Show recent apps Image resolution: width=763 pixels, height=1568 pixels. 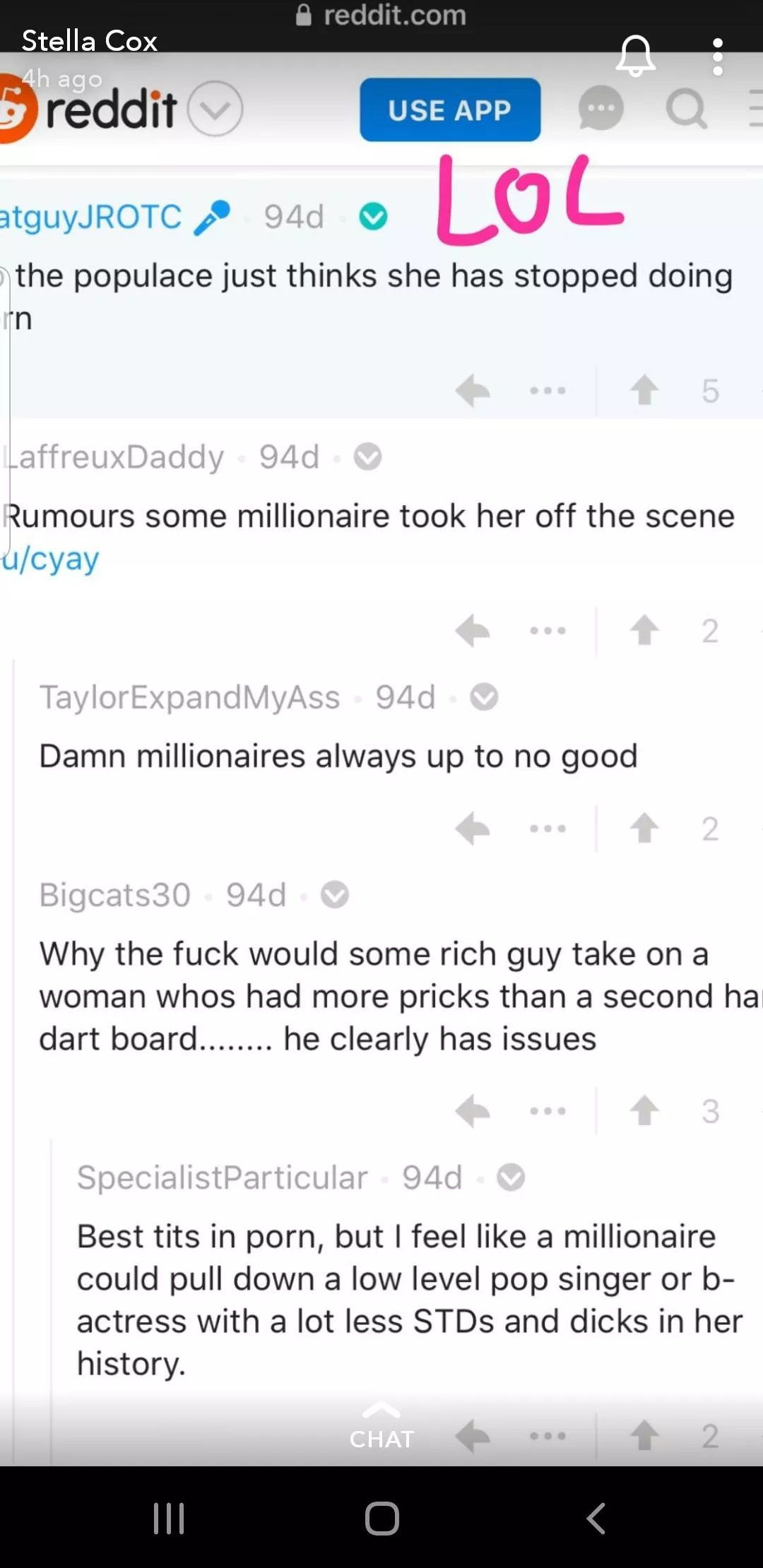click(169, 1518)
